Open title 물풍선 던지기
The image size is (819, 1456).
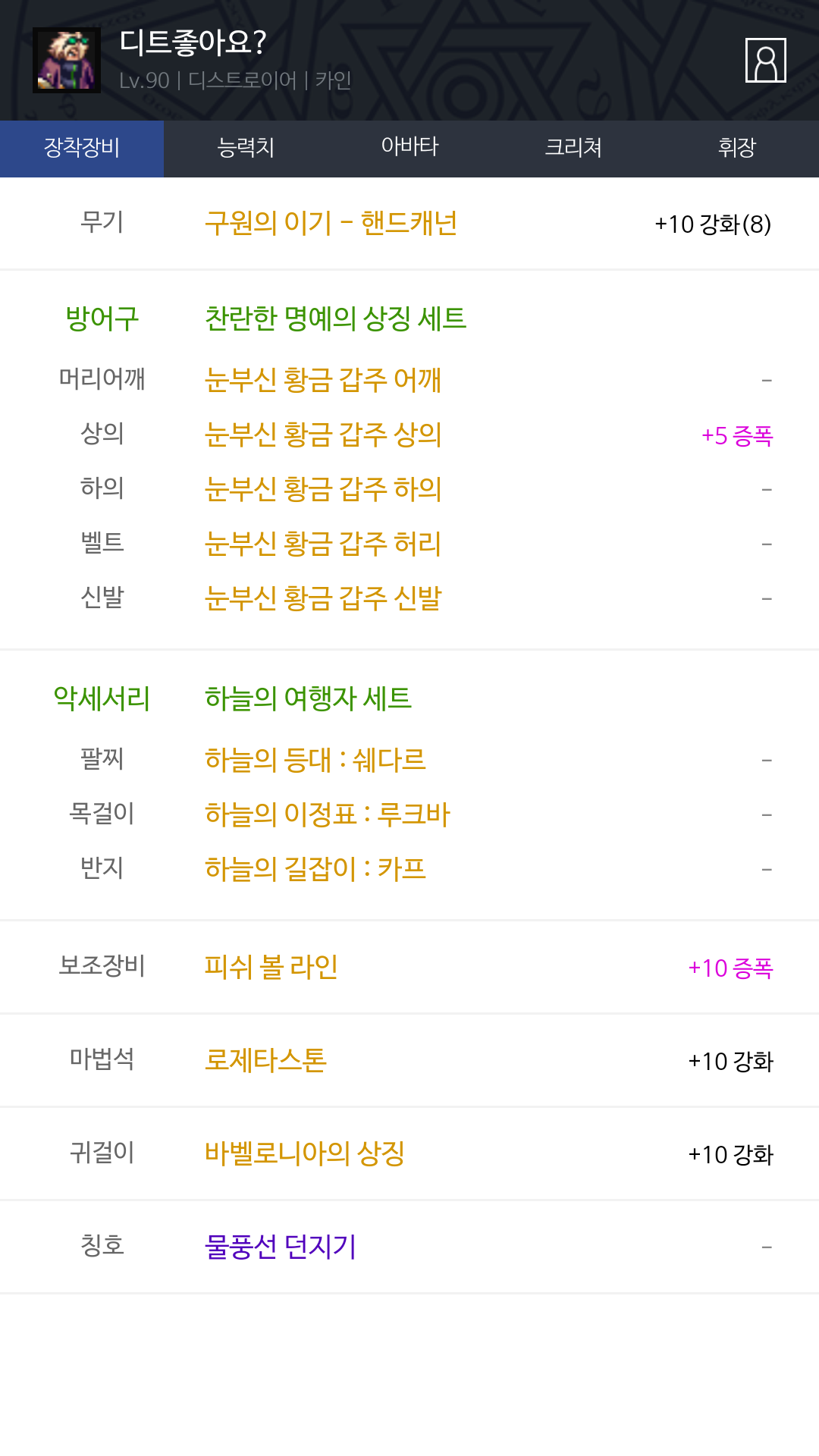pos(281,1247)
